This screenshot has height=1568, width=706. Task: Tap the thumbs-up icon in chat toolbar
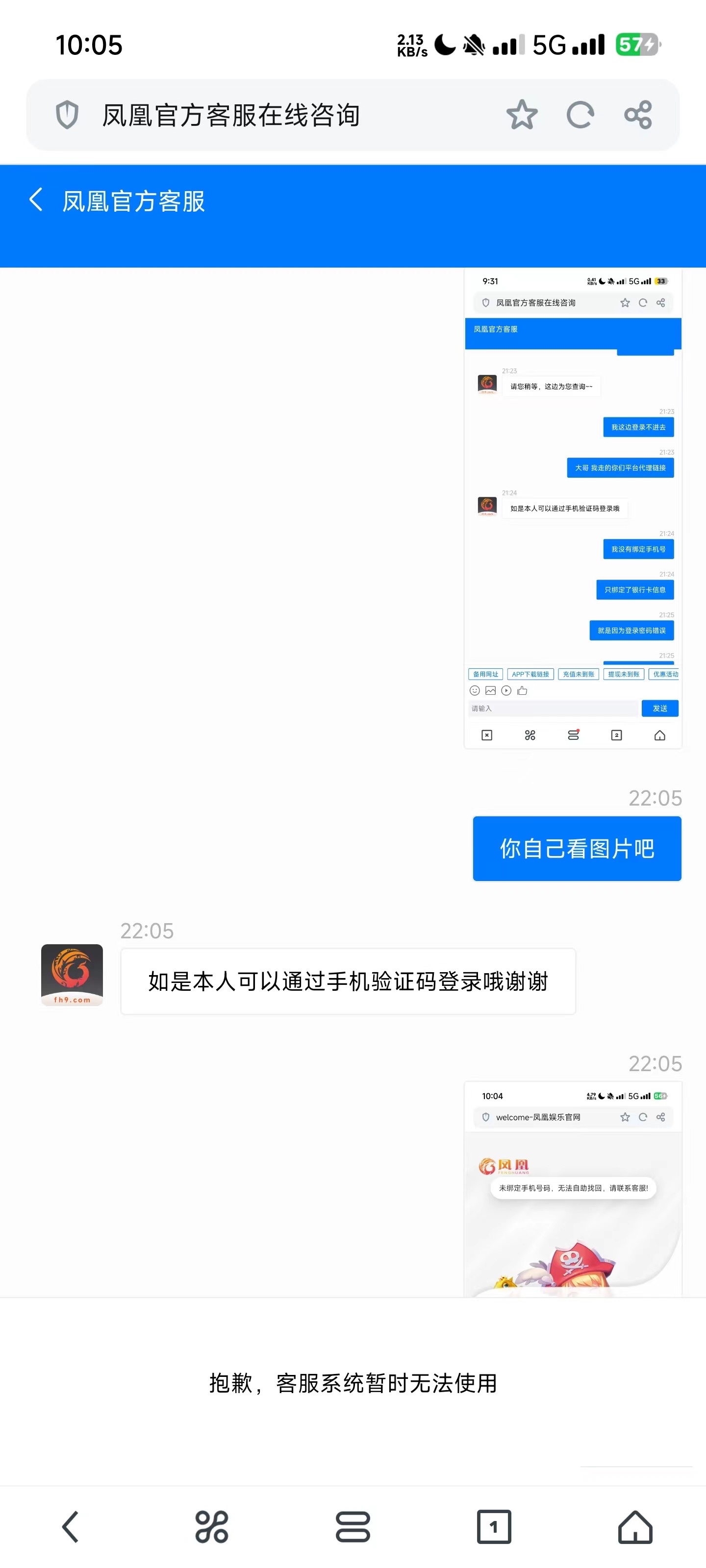pos(522,690)
